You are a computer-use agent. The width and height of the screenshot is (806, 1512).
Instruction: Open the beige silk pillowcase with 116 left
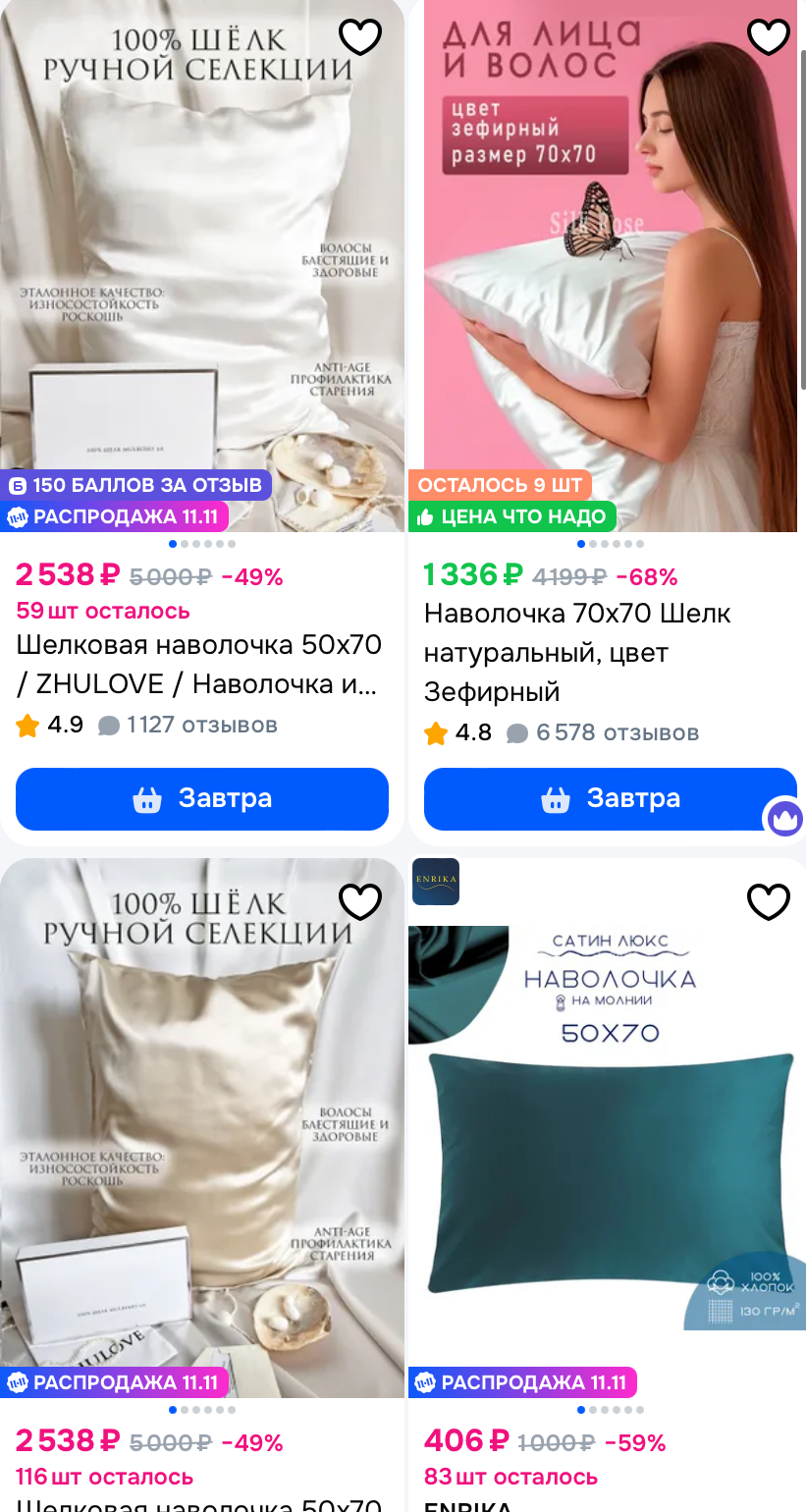[201, 1129]
